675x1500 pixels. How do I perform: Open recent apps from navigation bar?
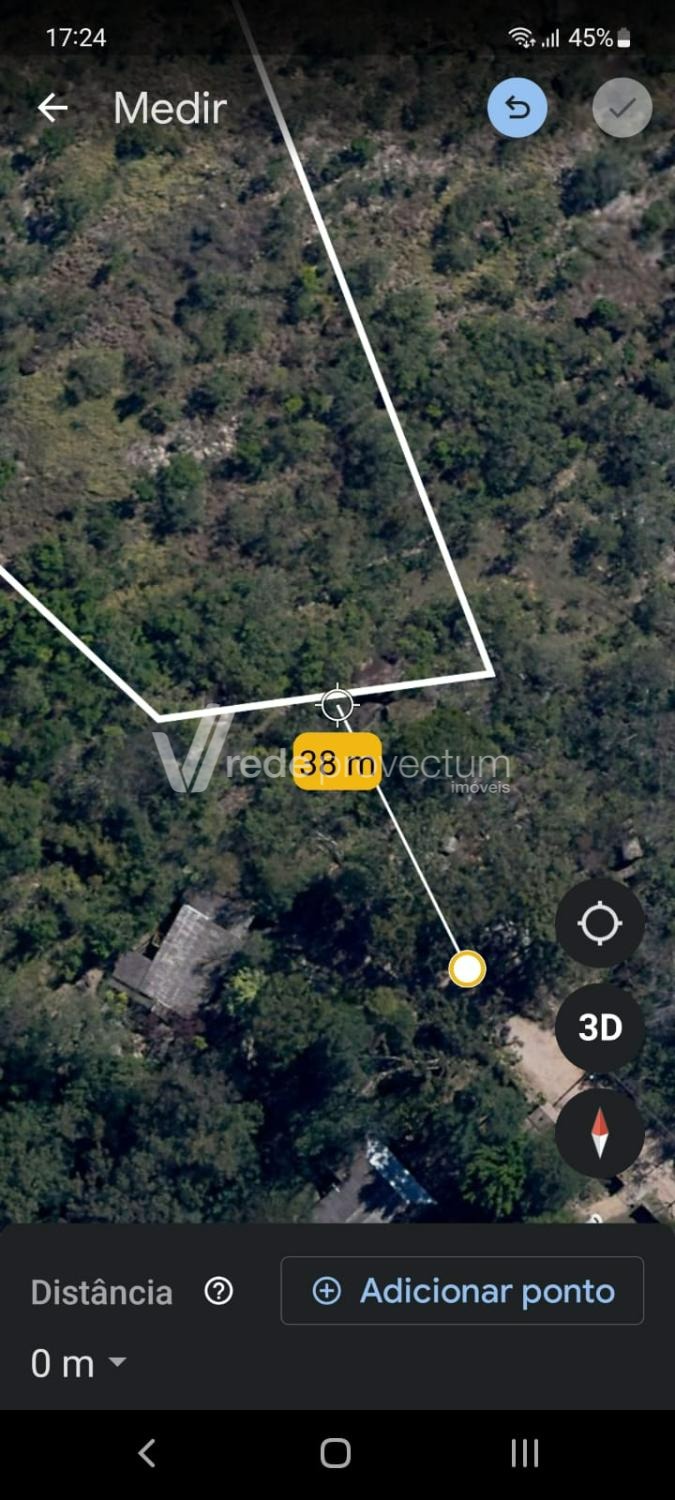pos(525,1453)
